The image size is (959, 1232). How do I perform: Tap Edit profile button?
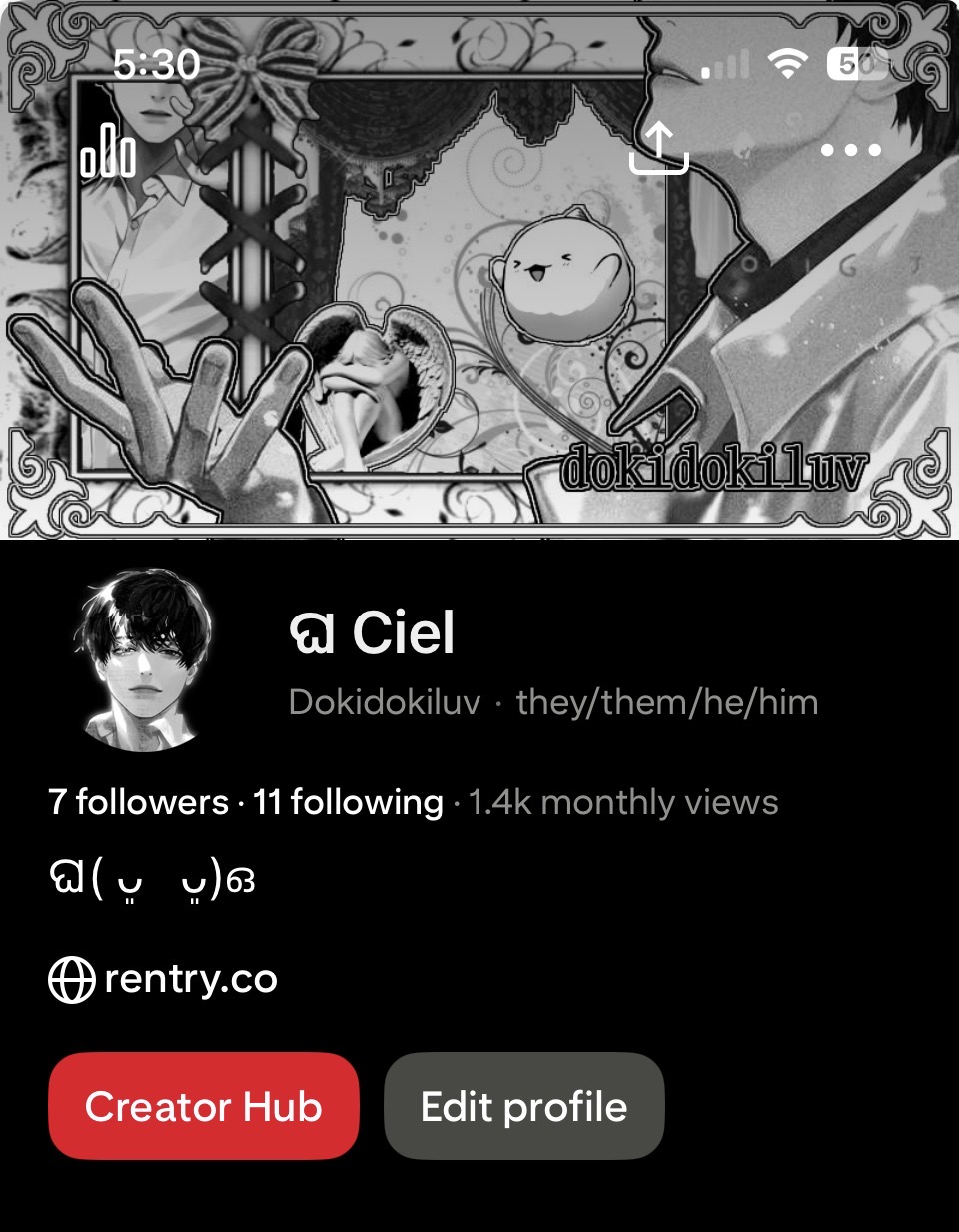coord(523,1106)
